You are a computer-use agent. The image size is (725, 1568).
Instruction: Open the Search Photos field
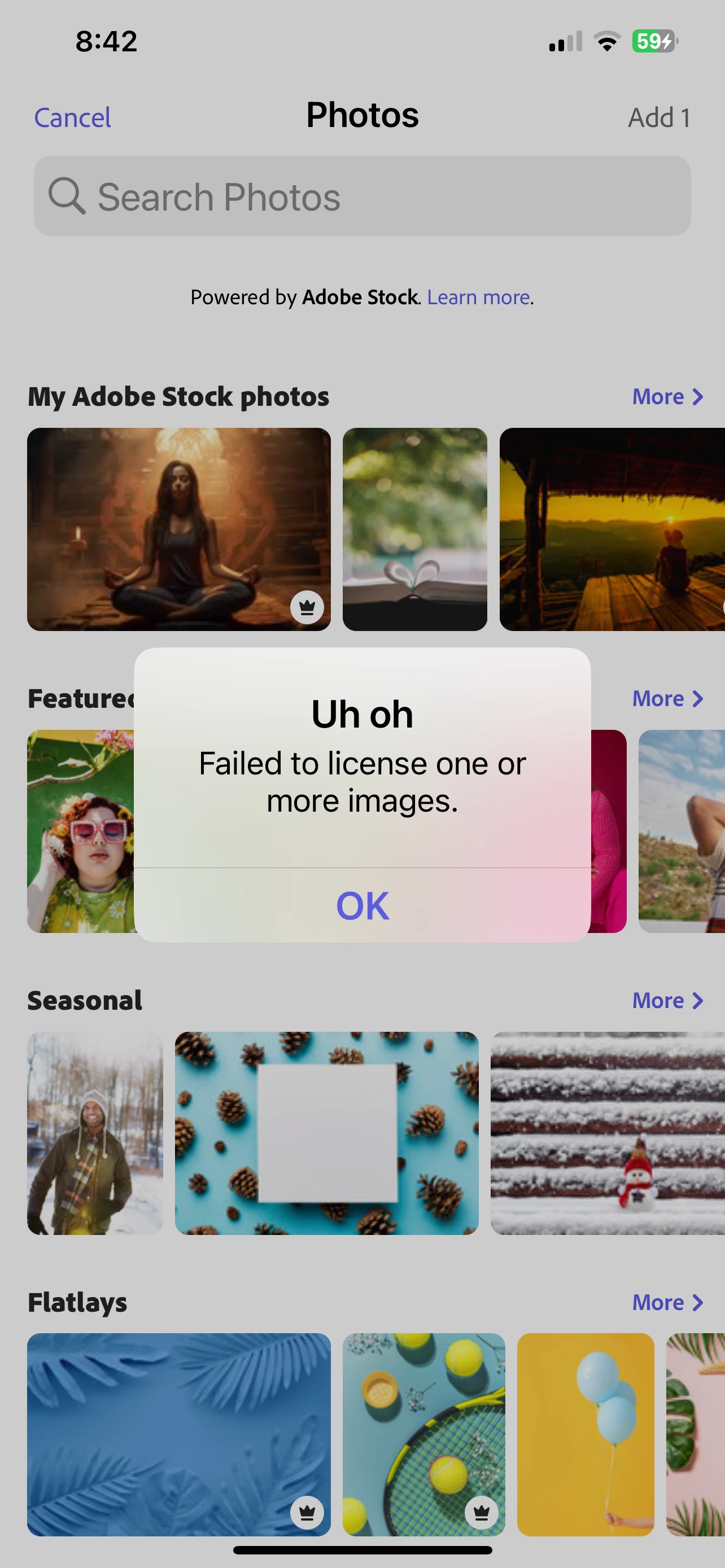pos(362,196)
